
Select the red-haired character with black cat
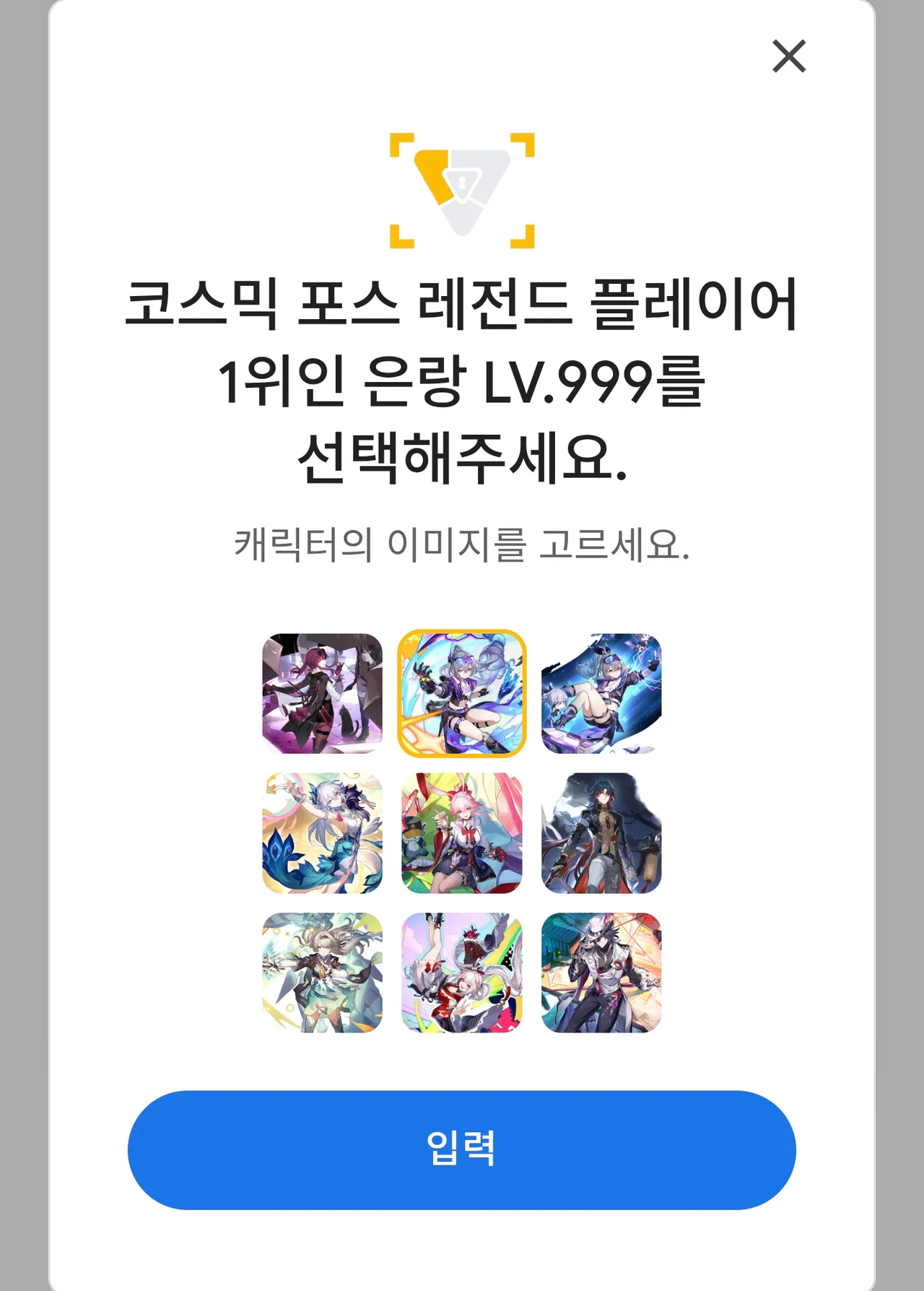point(322,693)
